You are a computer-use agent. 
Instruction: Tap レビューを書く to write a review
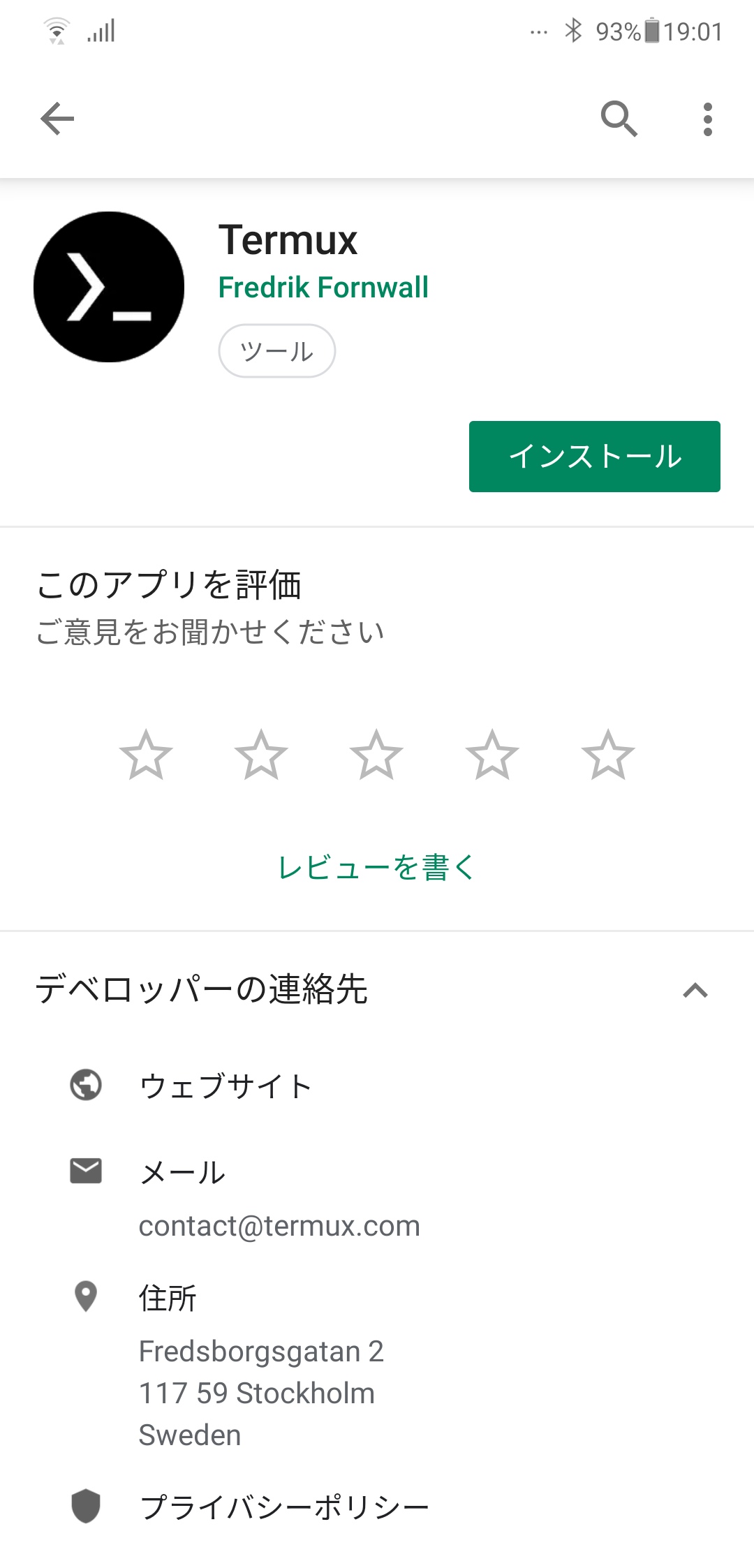tap(376, 868)
